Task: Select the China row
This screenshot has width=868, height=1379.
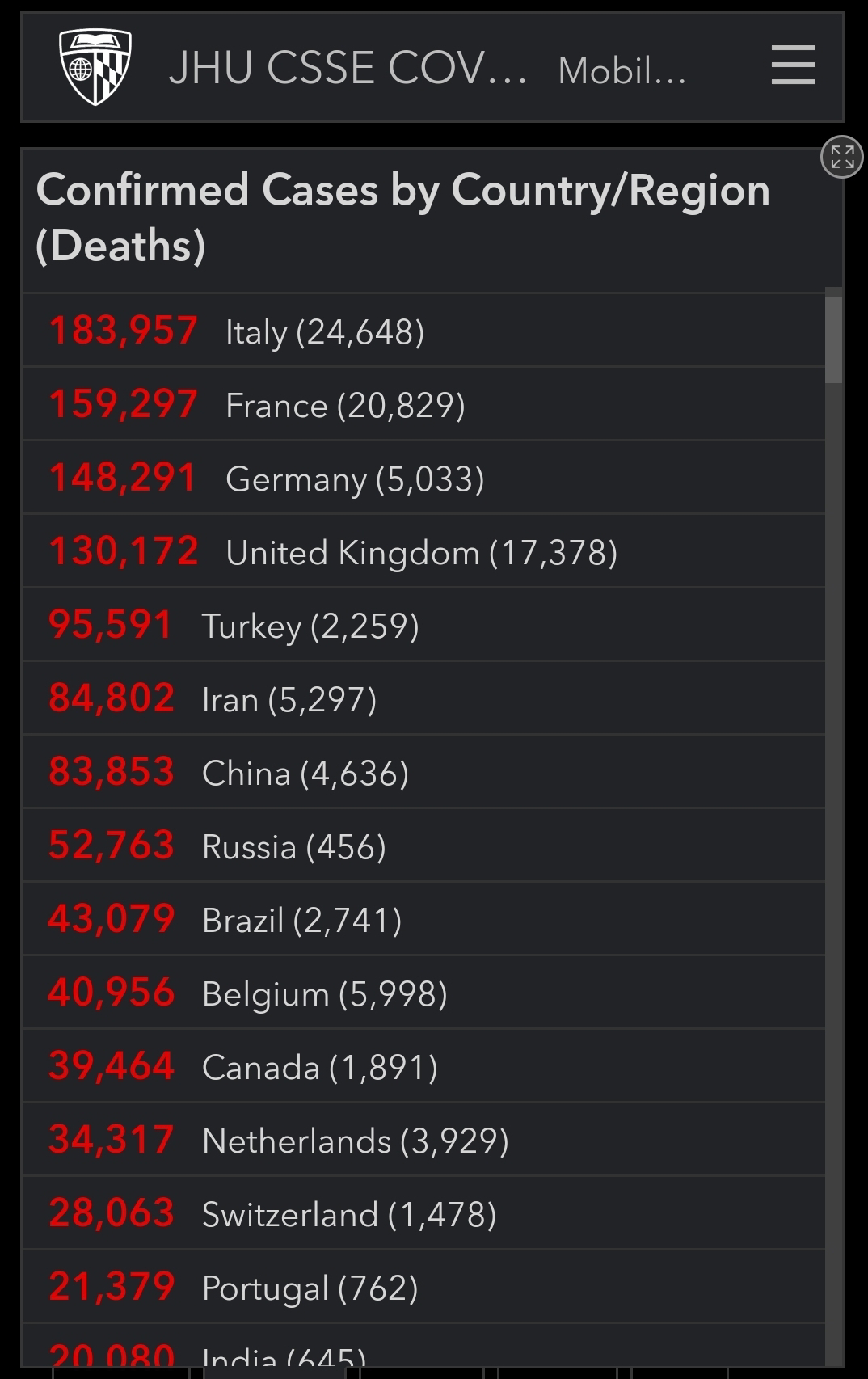Action: (x=423, y=772)
